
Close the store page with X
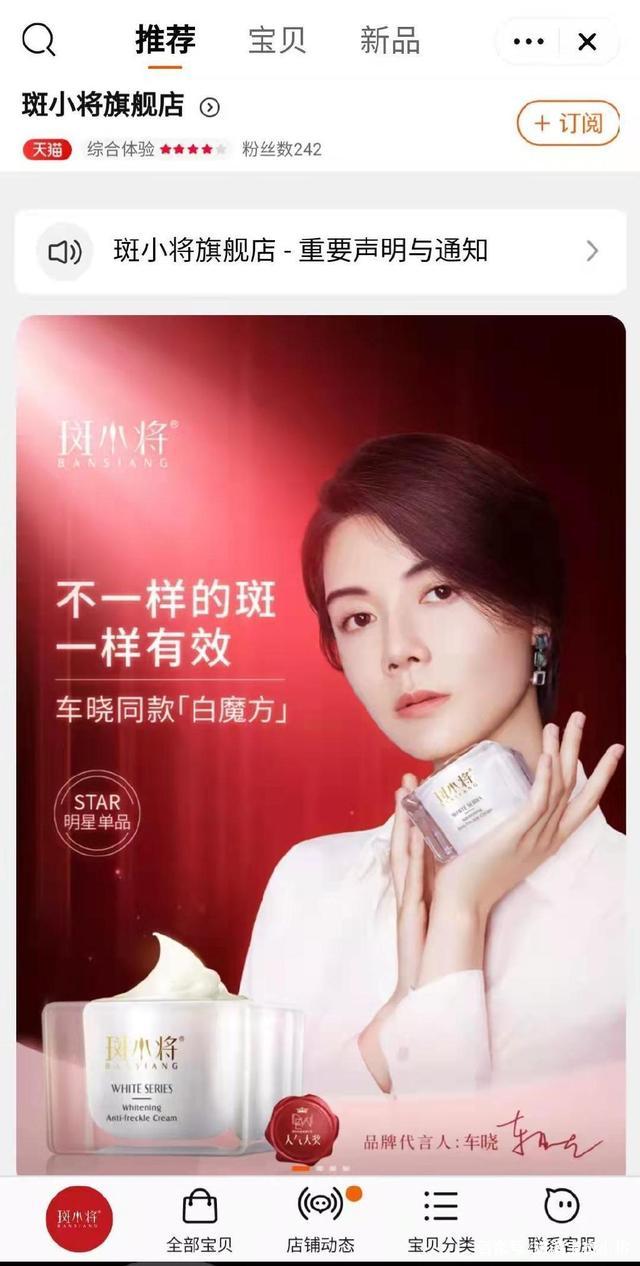click(x=588, y=42)
